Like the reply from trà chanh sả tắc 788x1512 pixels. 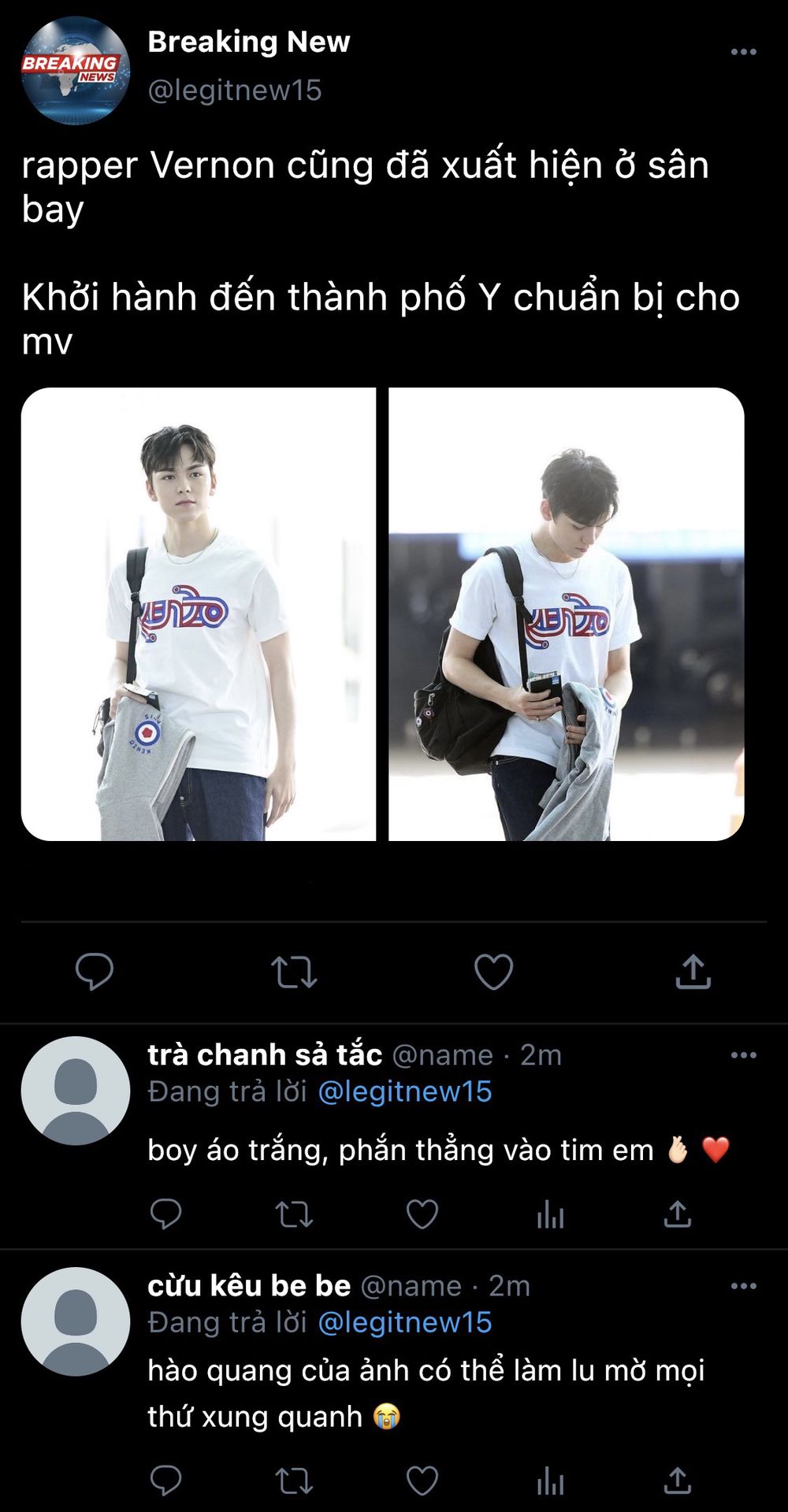click(422, 1214)
